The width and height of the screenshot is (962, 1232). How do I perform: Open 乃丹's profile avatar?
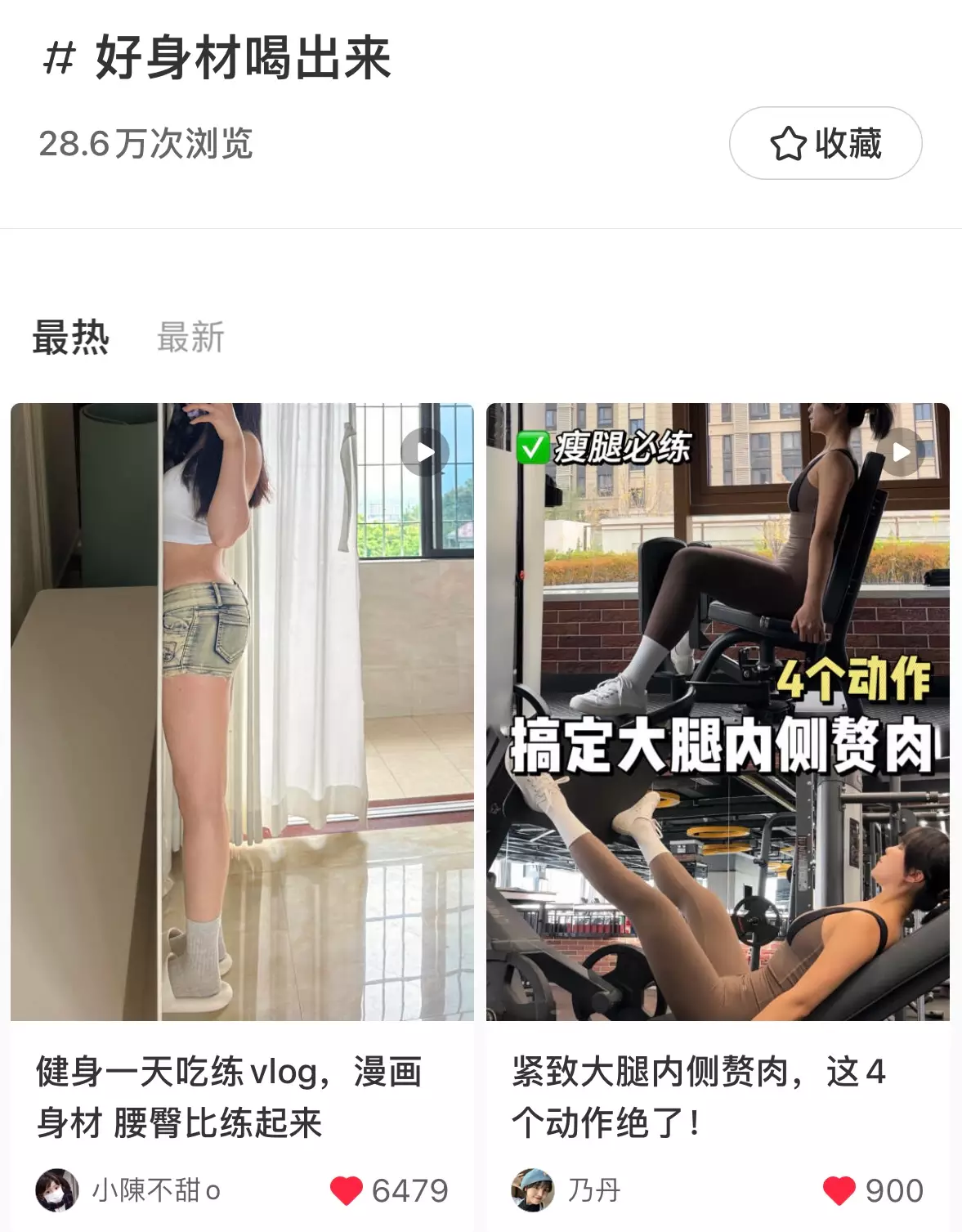coord(530,1189)
